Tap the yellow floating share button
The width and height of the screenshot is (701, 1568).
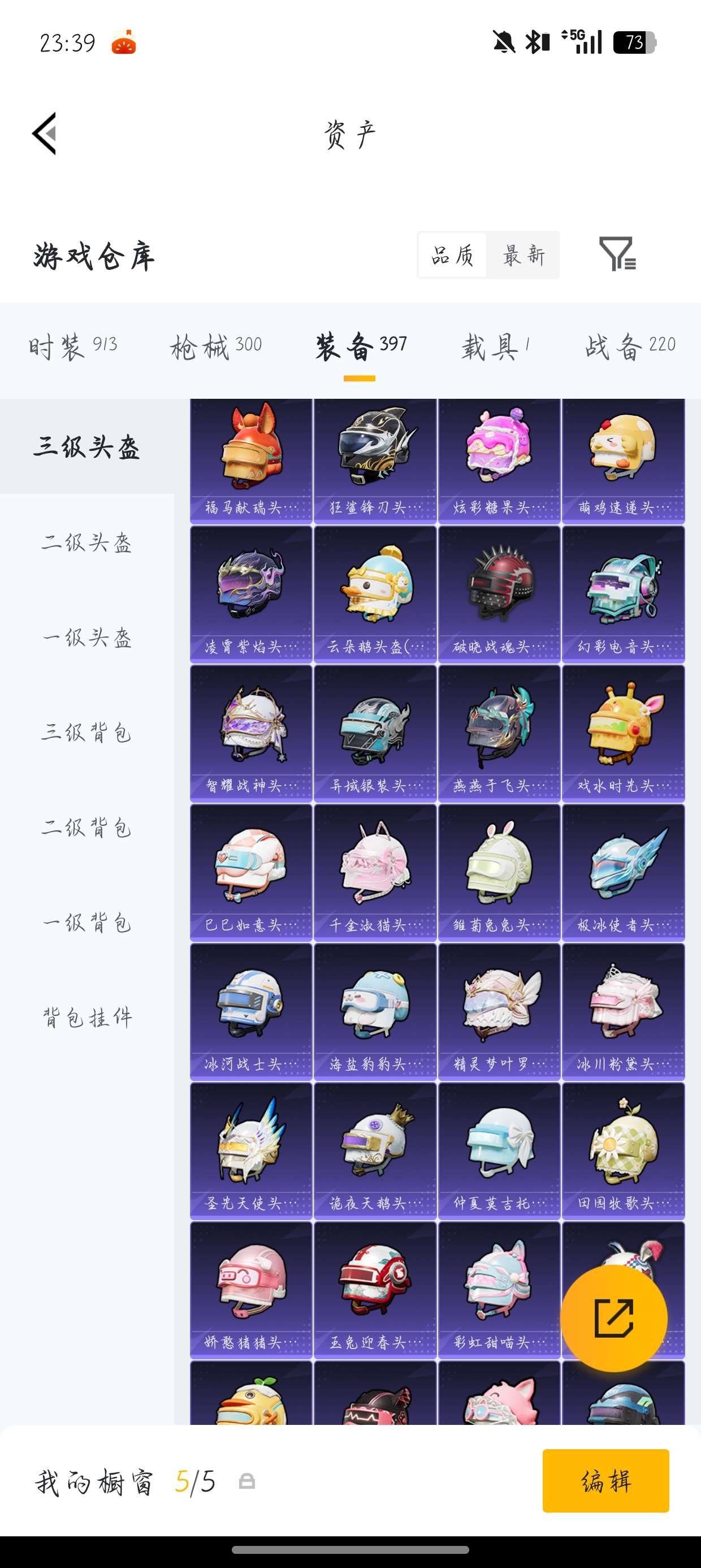pos(613,1318)
